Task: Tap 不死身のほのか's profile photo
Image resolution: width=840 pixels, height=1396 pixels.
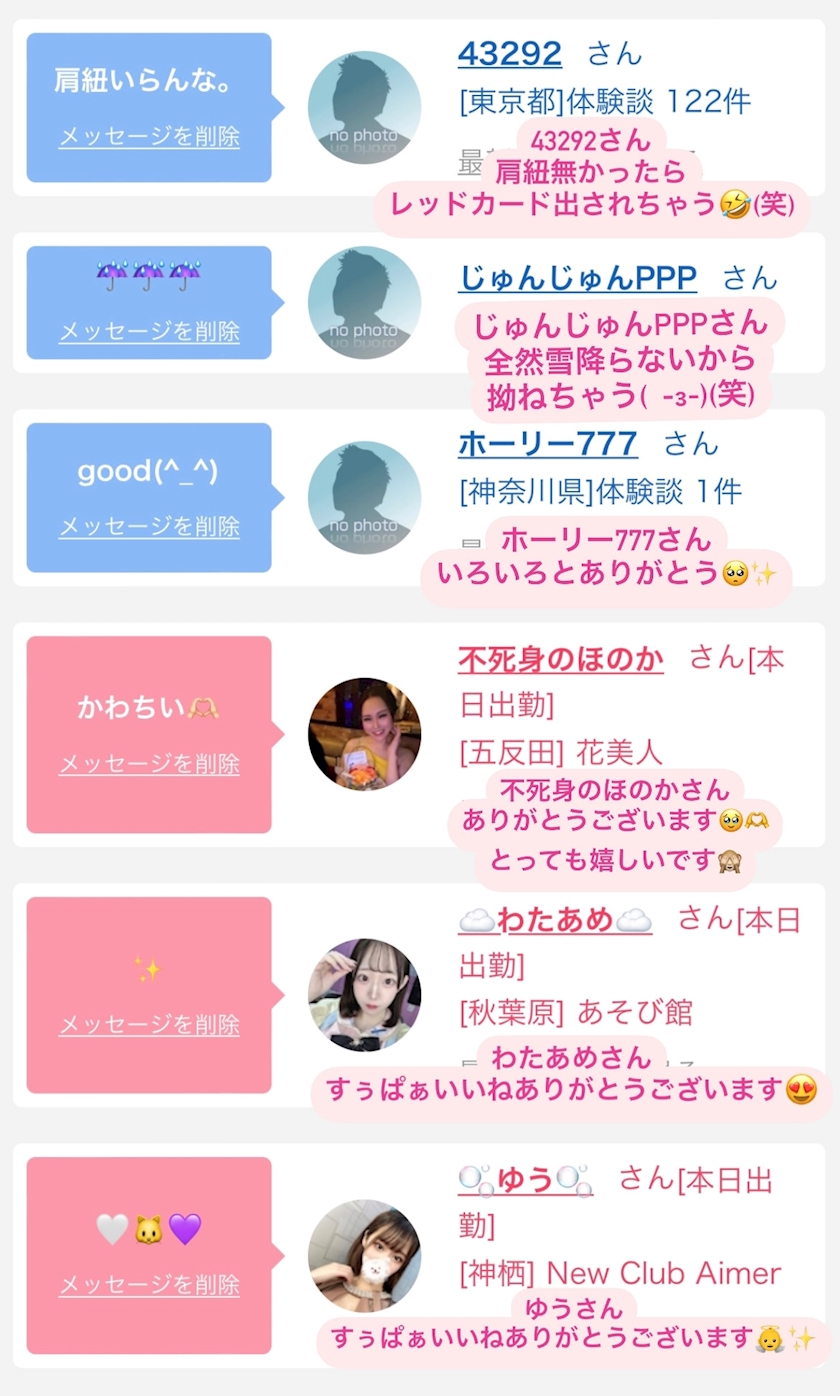Action: 364,734
